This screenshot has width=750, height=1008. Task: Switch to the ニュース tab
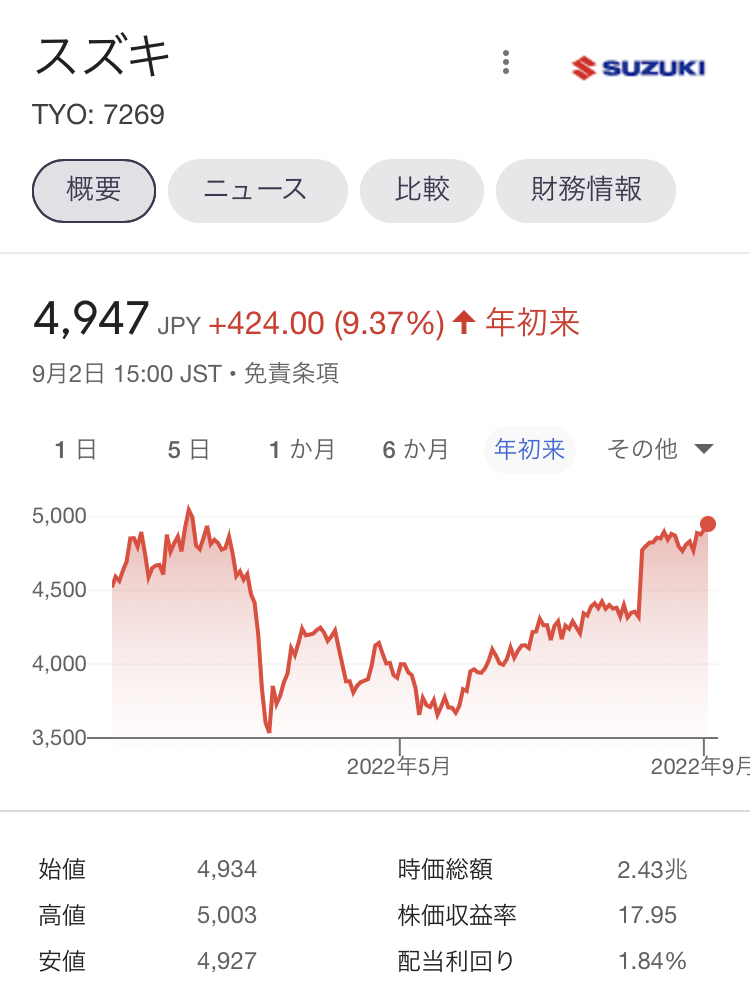pyautogui.click(x=256, y=190)
